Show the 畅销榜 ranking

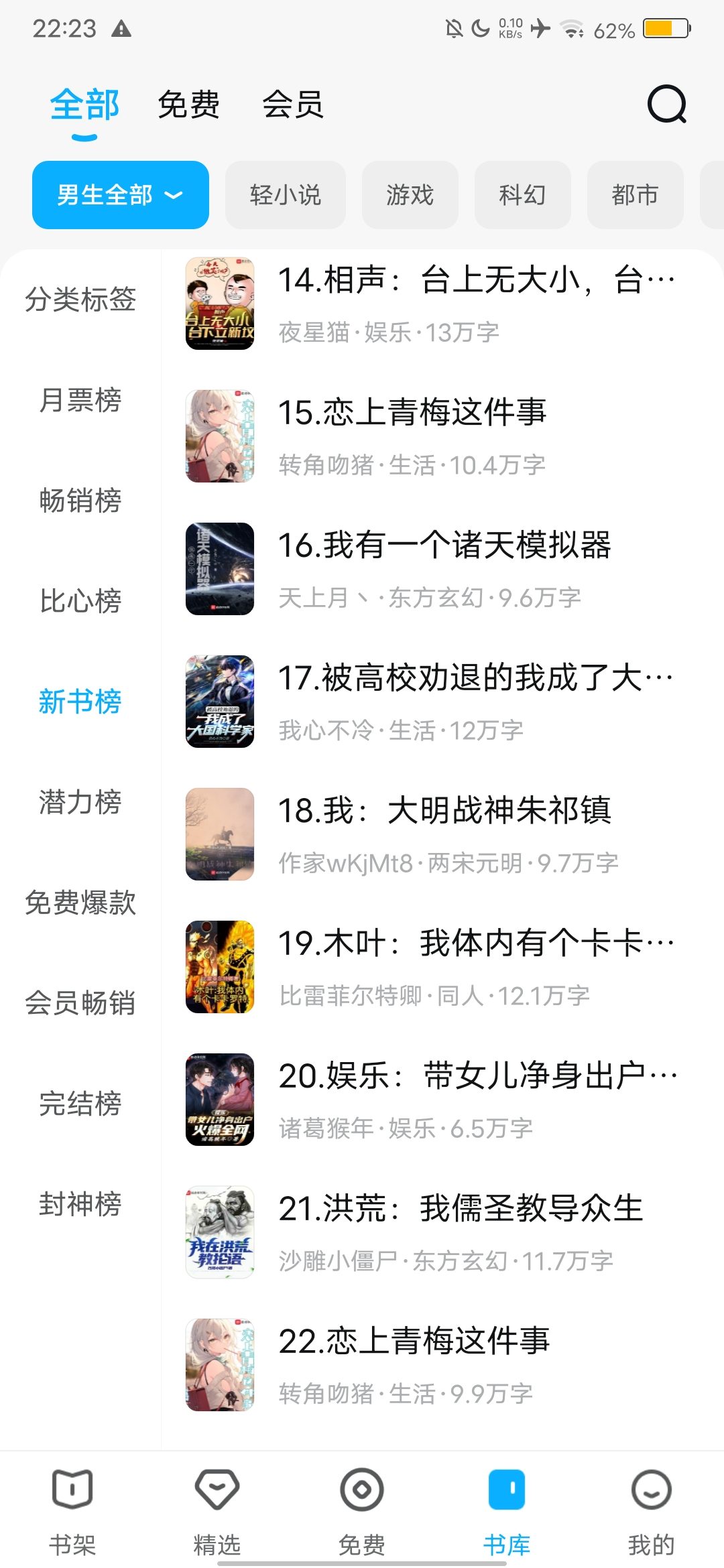[x=80, y=501]
